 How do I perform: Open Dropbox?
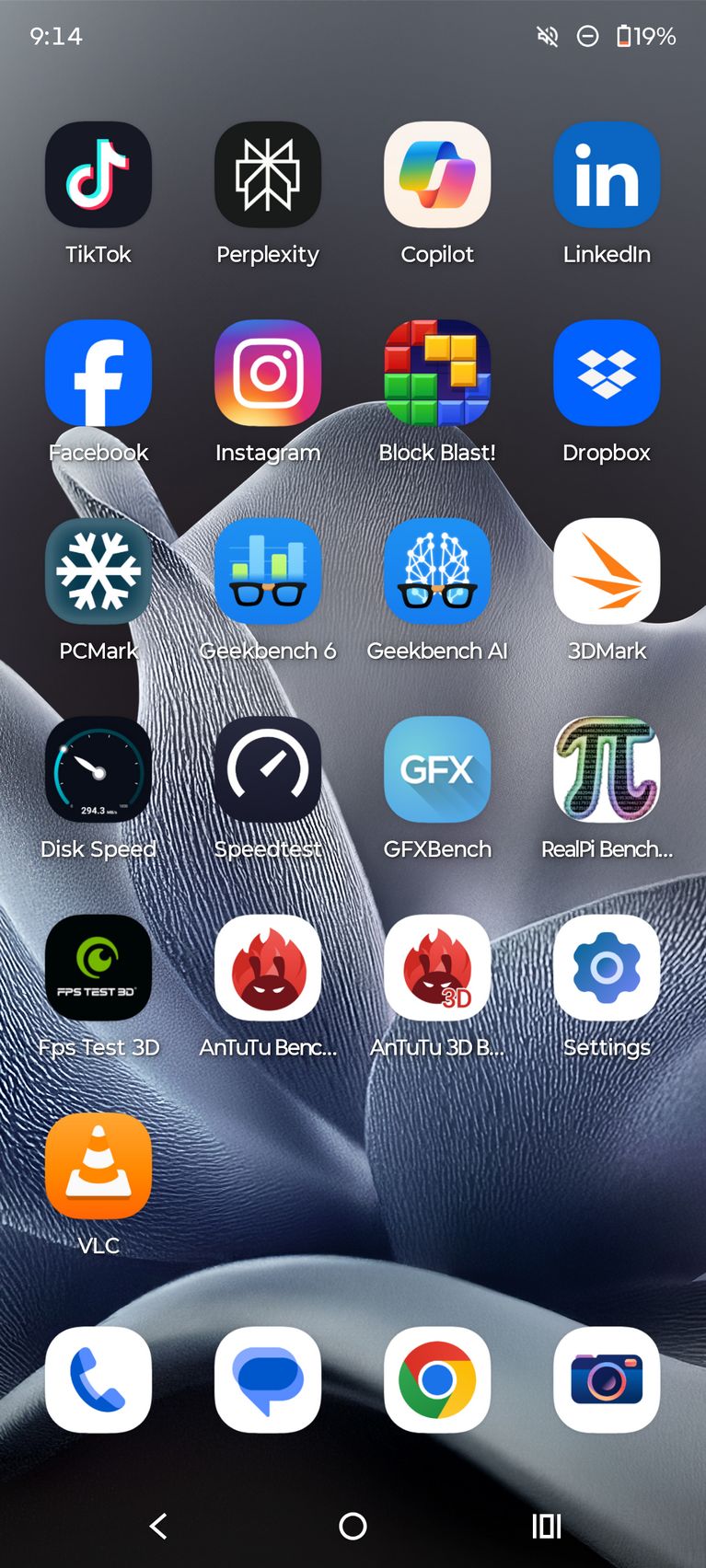click(x=607, y=373)
